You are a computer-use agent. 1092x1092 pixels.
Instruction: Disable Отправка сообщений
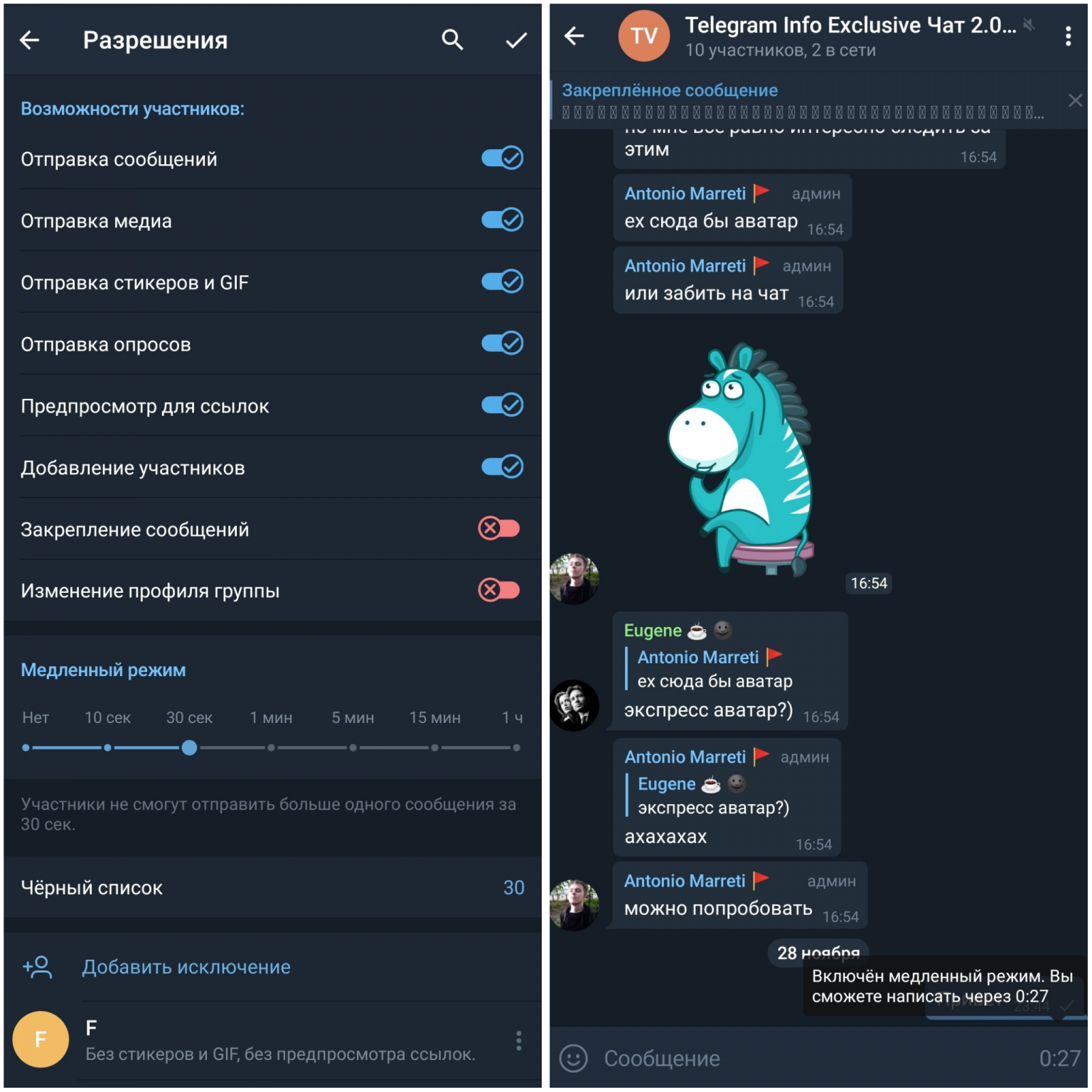pos(502,158)
